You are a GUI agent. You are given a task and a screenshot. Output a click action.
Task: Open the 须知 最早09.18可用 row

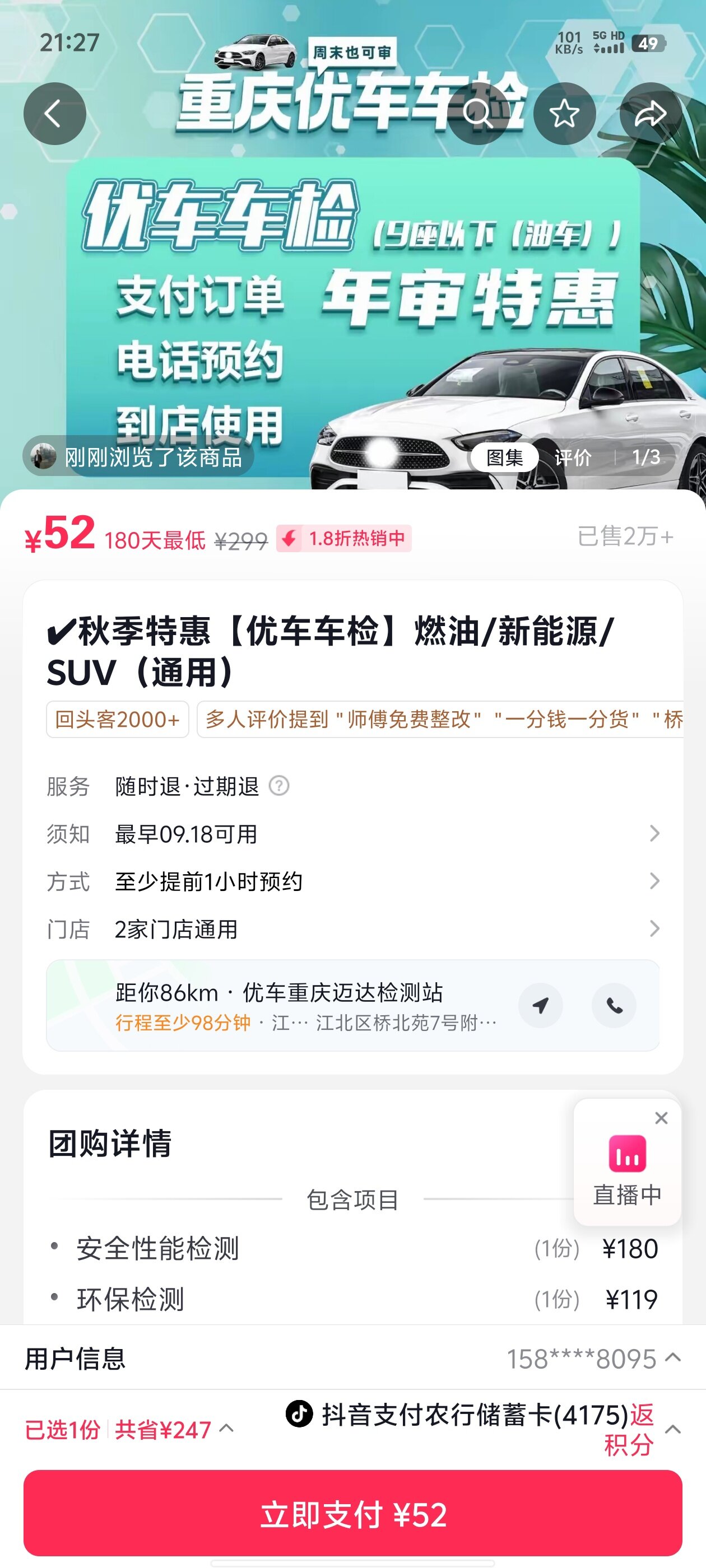pos(352,834)
